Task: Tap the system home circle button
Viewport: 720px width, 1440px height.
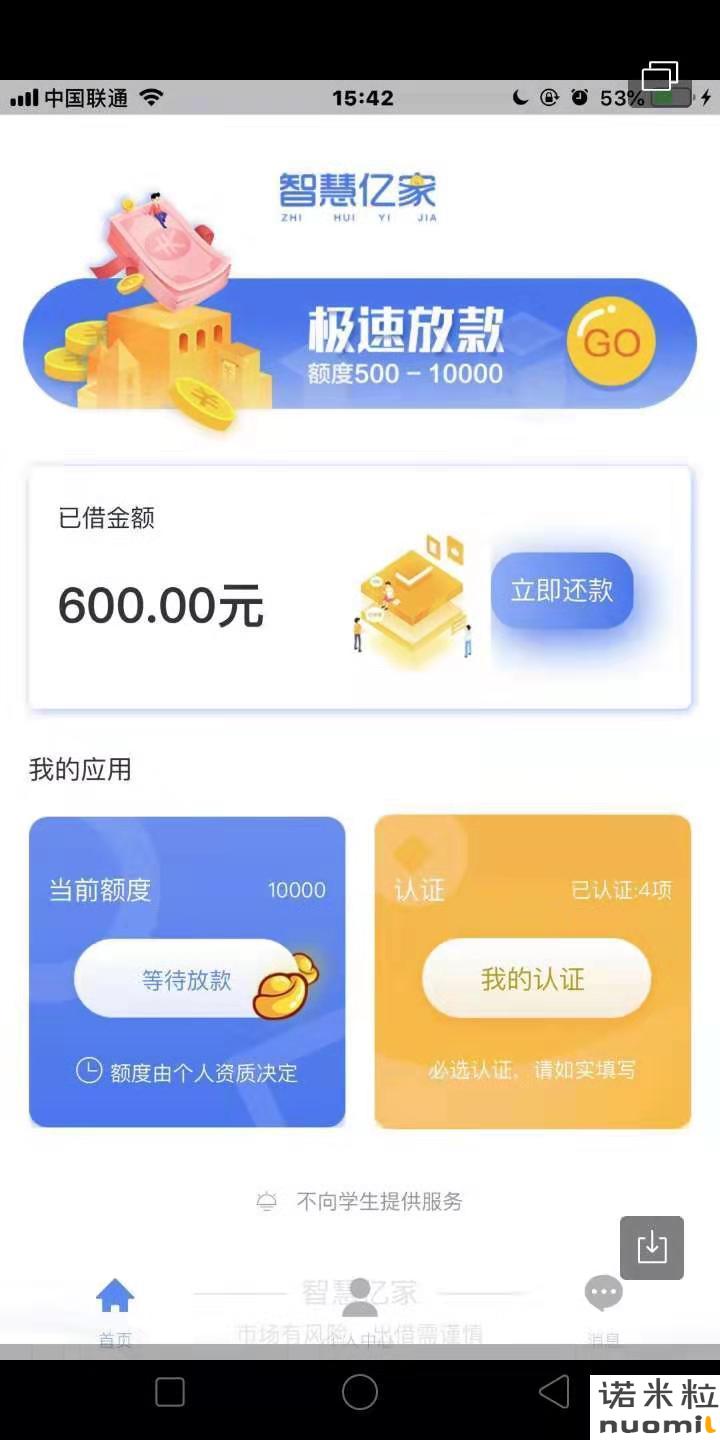Action: point(360,1392)
